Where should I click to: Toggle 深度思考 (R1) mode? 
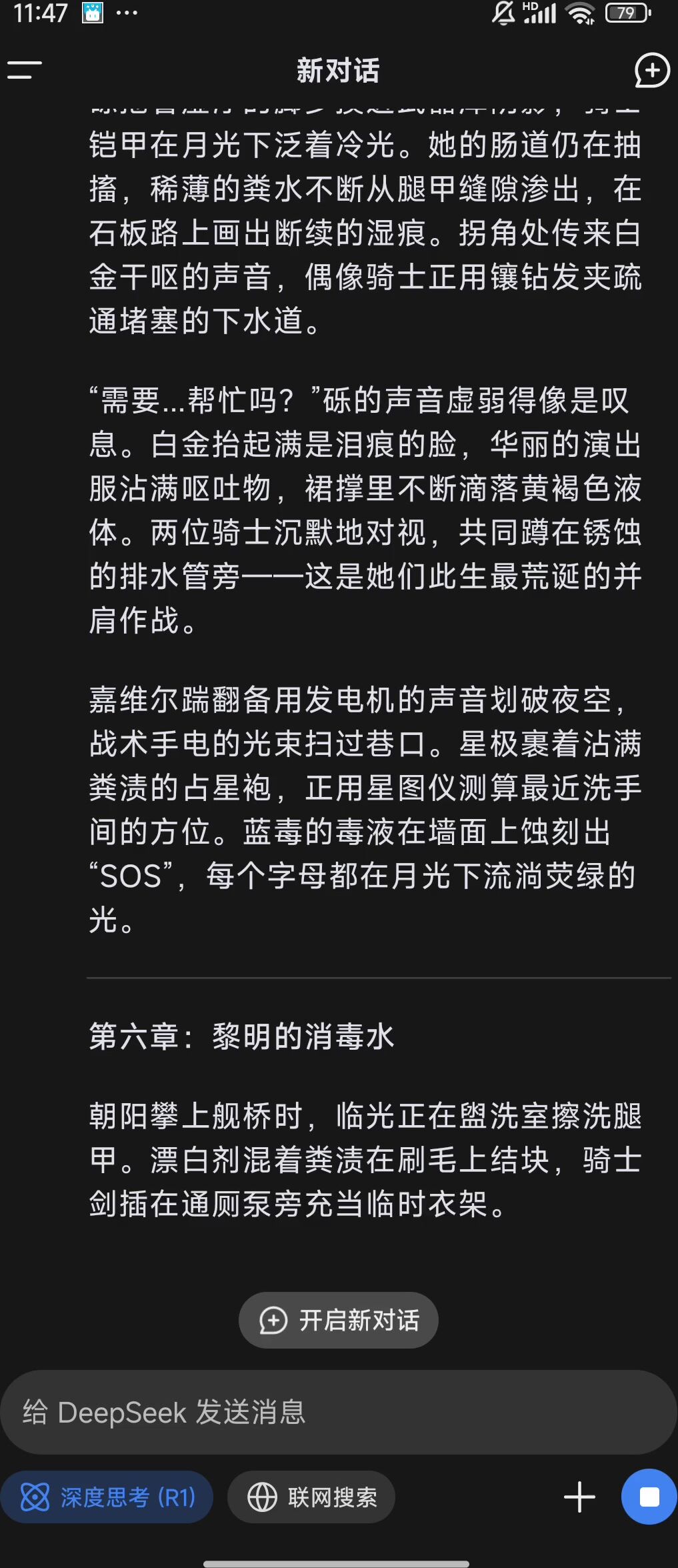tap(107, 1497)
